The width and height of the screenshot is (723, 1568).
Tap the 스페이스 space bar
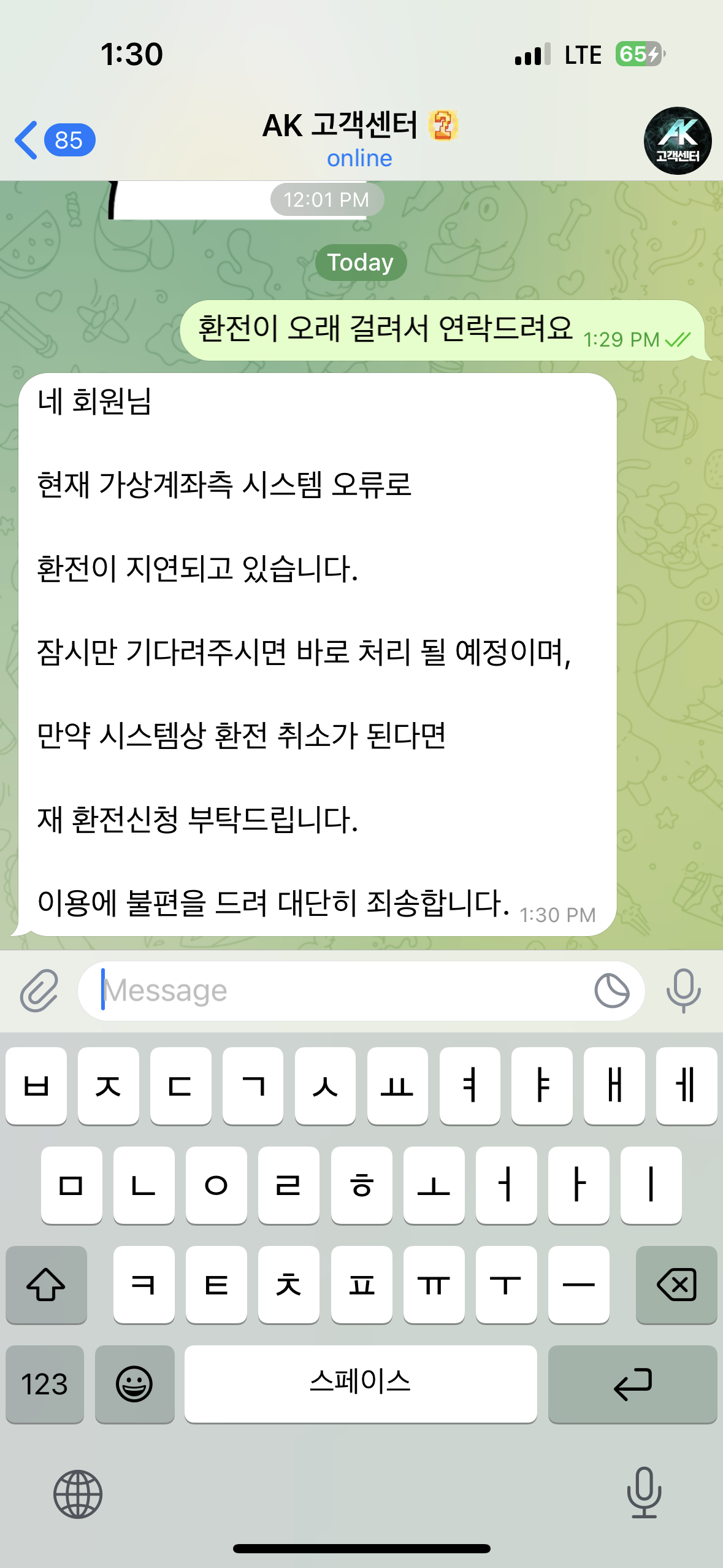point(361,1384)
